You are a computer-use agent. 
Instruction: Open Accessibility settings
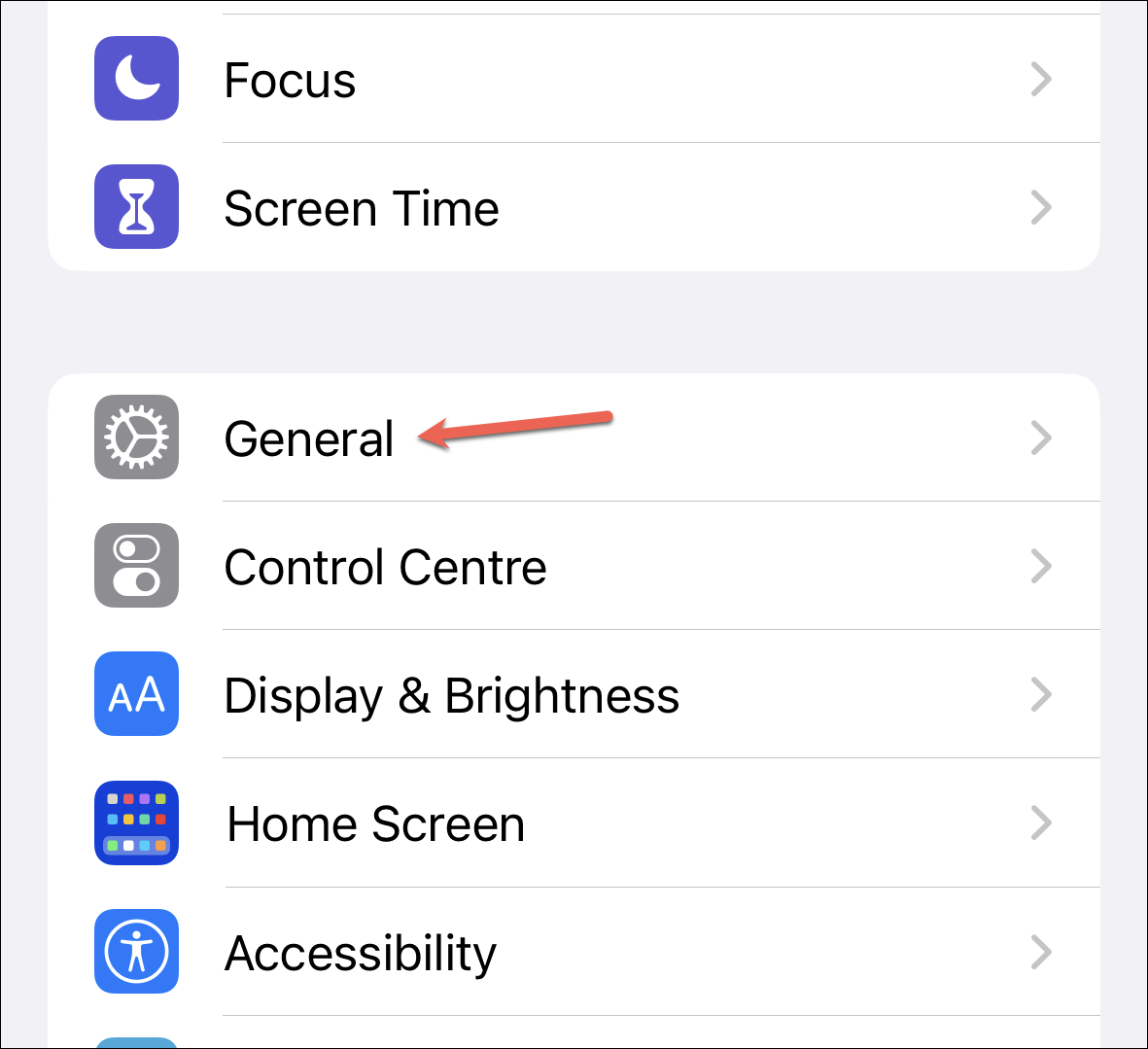(360, 952)
